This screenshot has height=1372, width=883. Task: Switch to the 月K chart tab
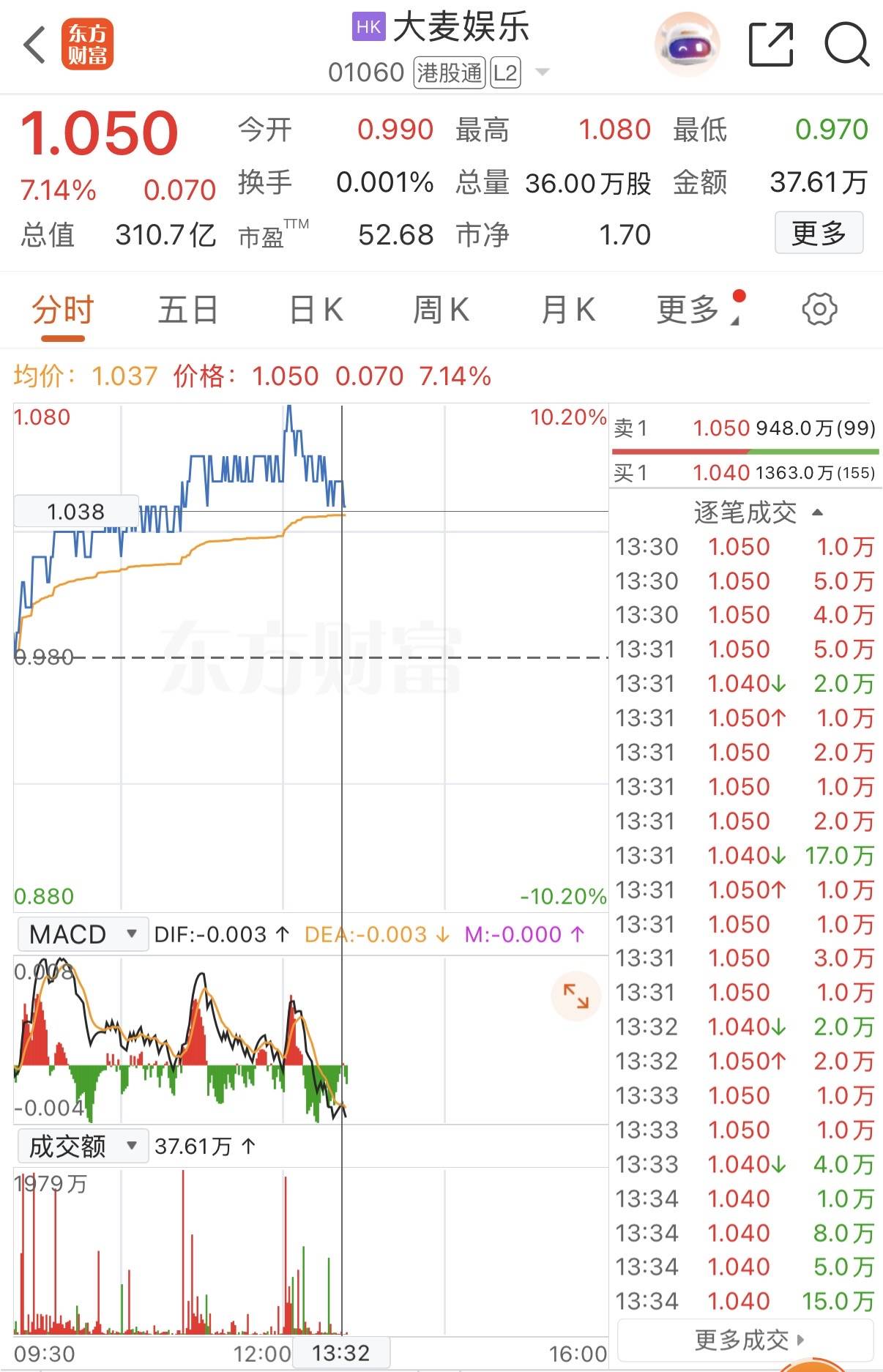point(567,310)
